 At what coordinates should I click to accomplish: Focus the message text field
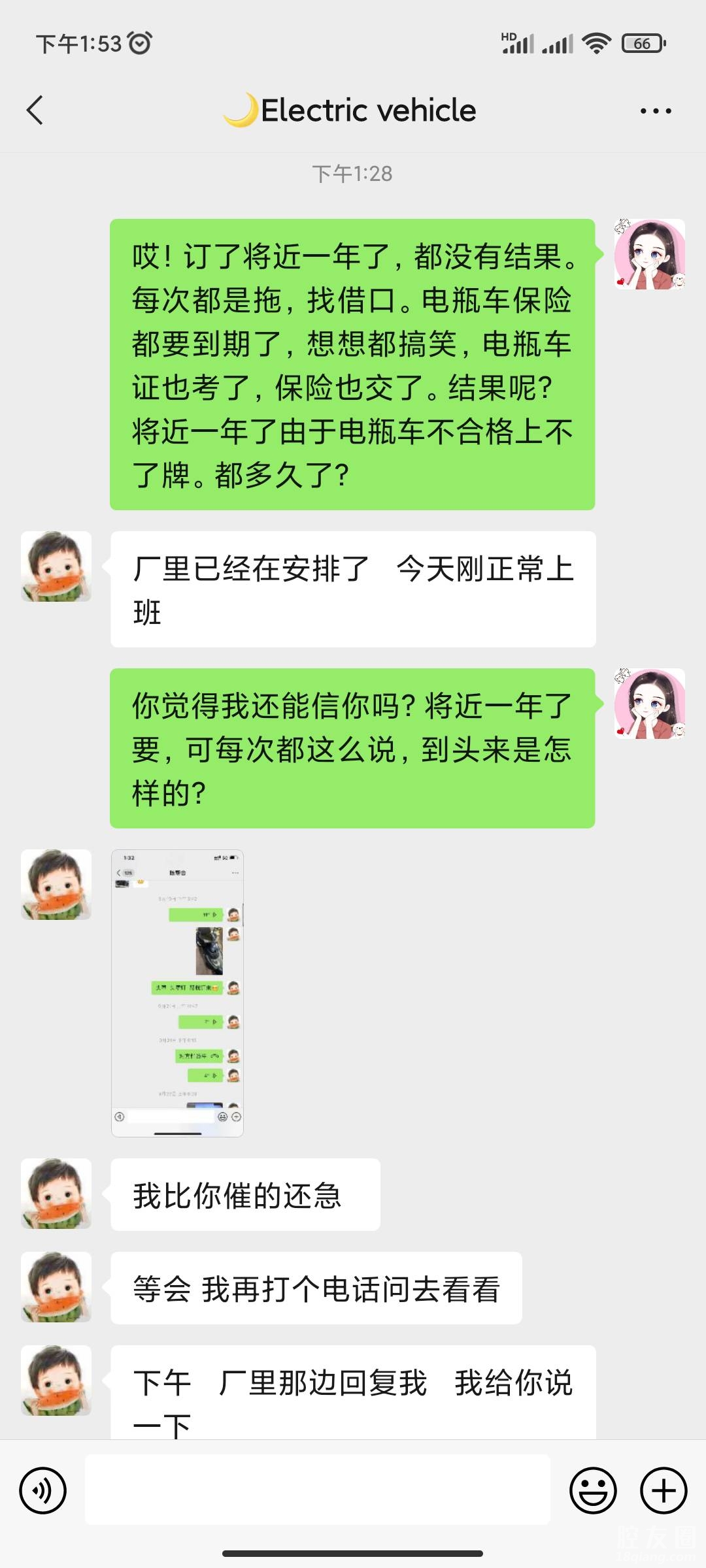[318, 1490]
